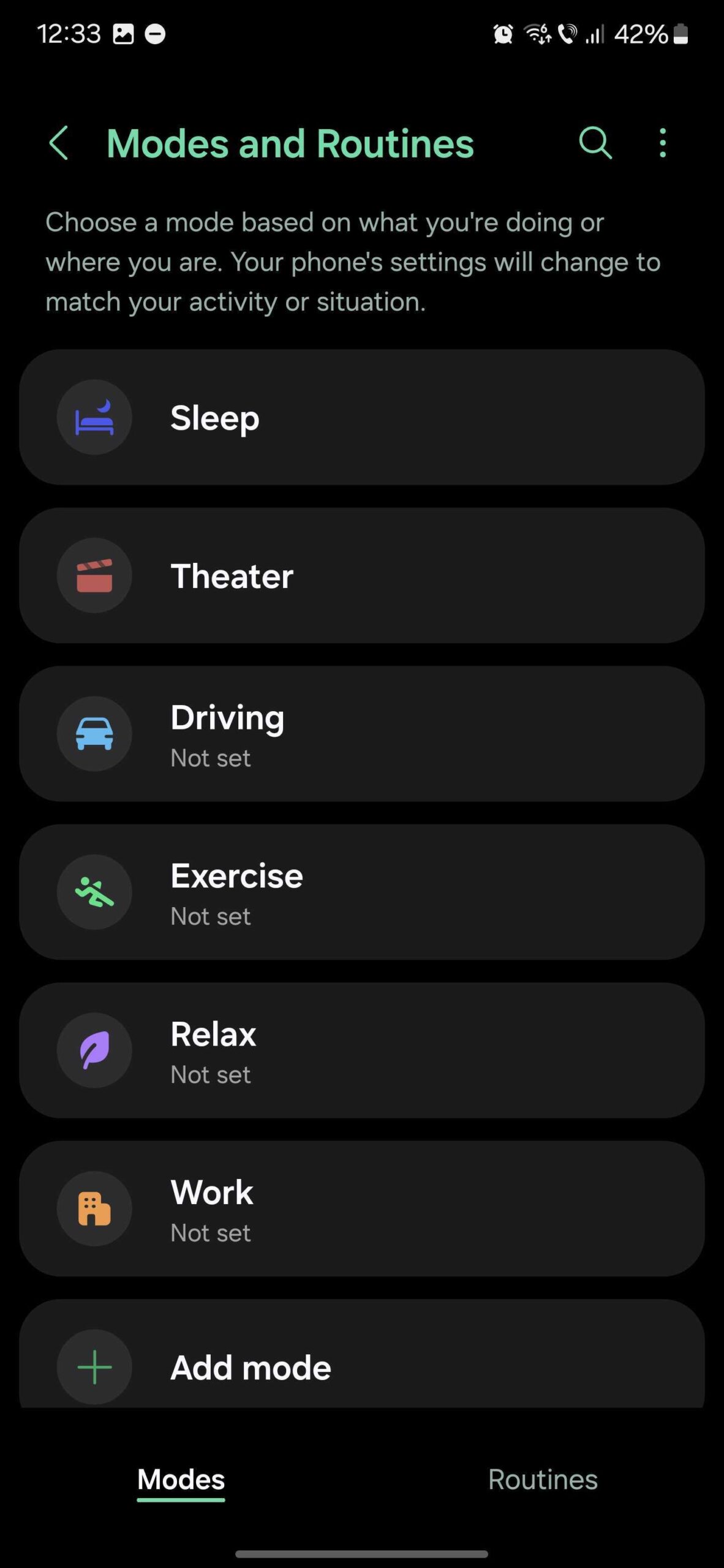This screenshot has width=724, height=1568.
Task: Open the Sleep mode
Action: click(x=361, y=417)
